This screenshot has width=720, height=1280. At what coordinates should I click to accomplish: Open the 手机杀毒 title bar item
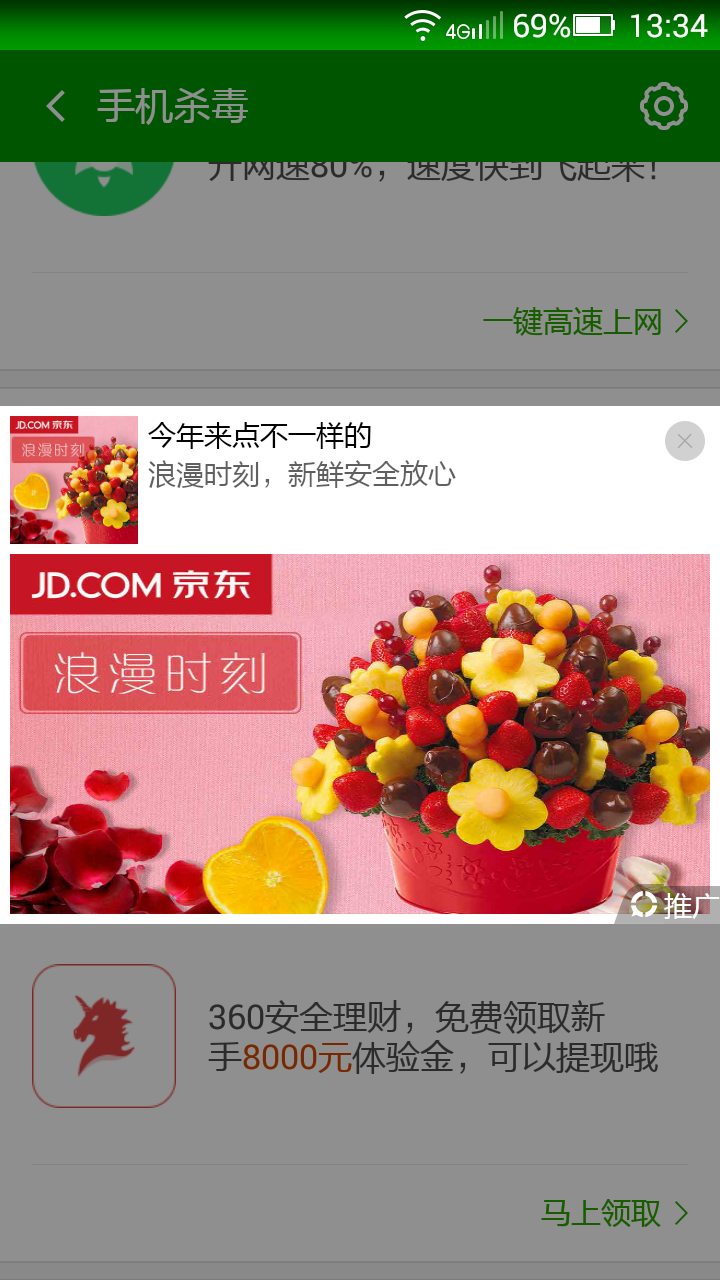coord(172,105)
